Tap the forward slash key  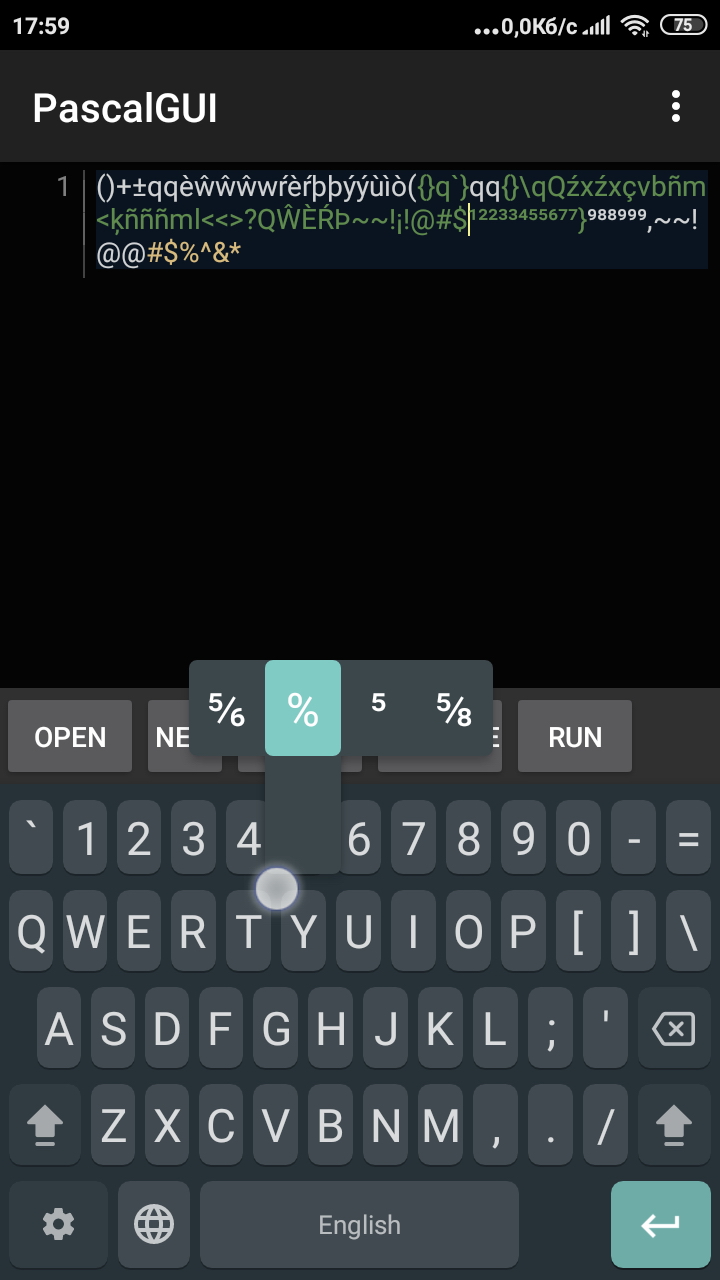pos(605,1126)
